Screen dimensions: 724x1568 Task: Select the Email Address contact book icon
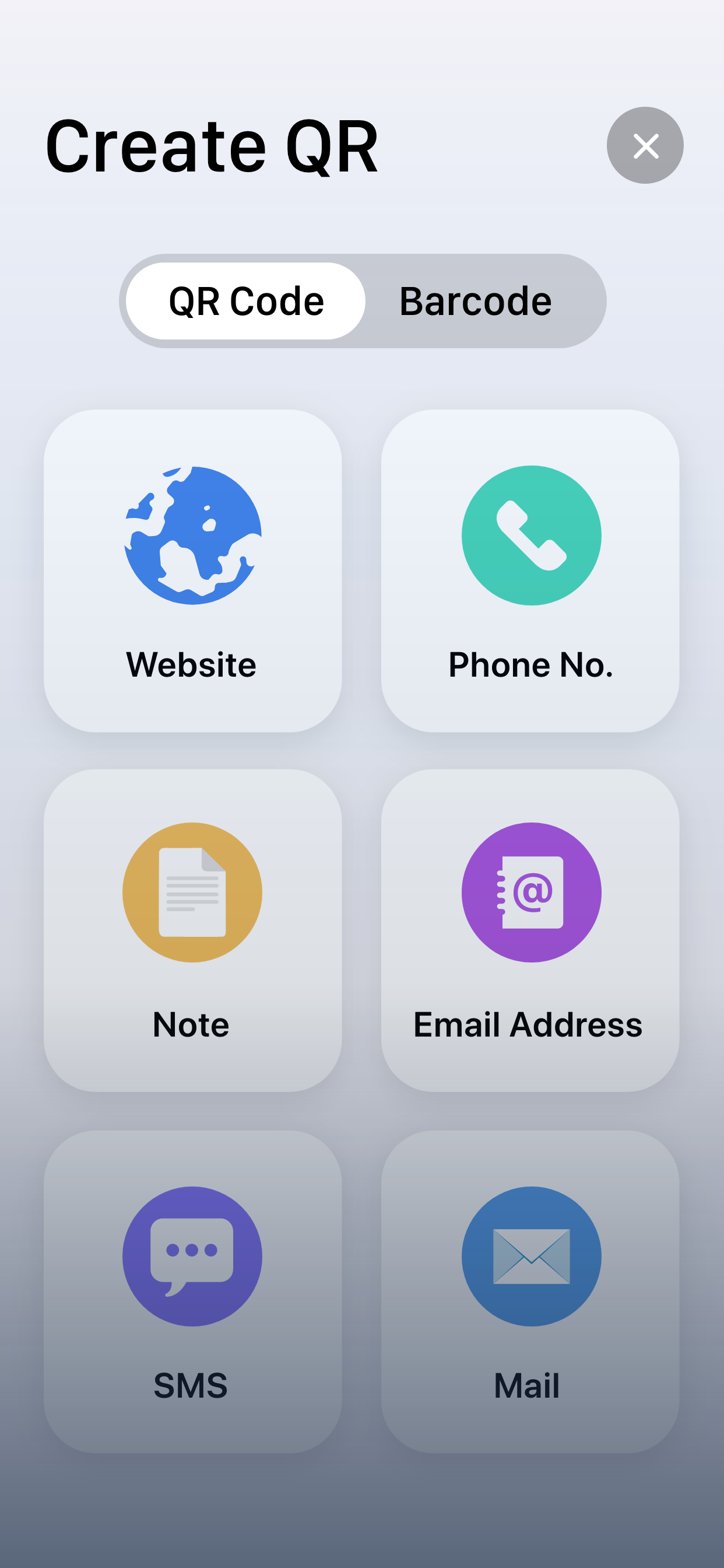[x=530, y=892]
